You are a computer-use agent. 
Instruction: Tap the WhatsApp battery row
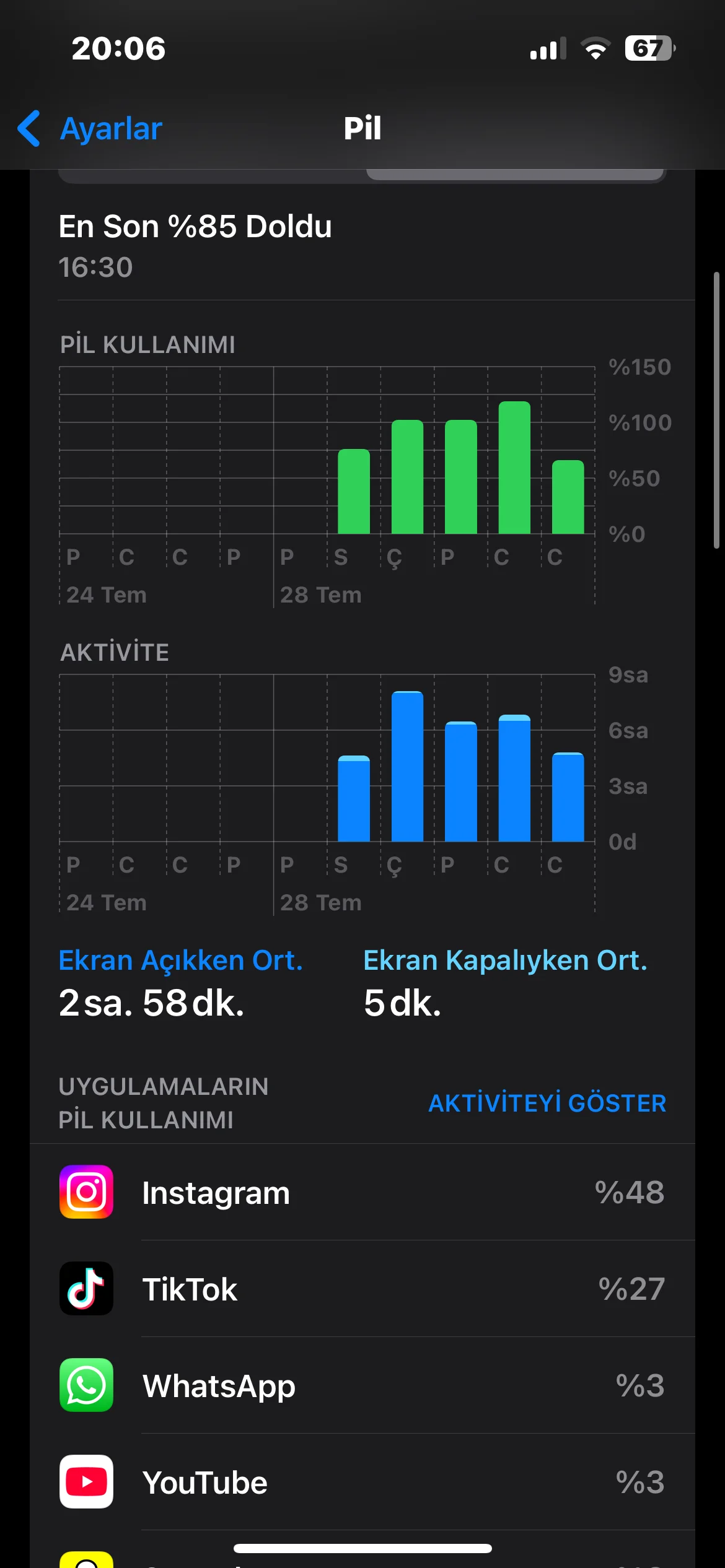point(362,1386)
